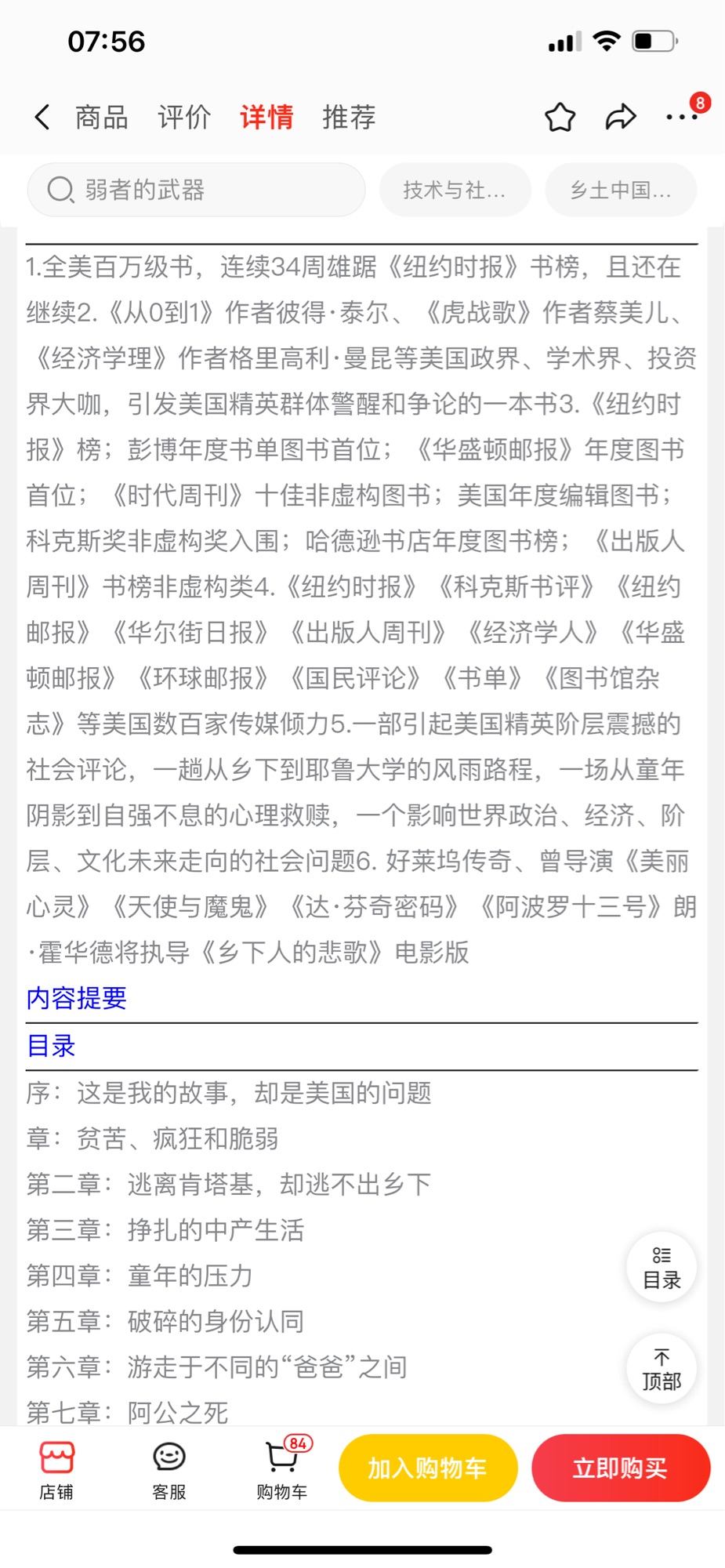Favorite this product with the star icon
Screen dimensions: 725x1568
point(560,117)
